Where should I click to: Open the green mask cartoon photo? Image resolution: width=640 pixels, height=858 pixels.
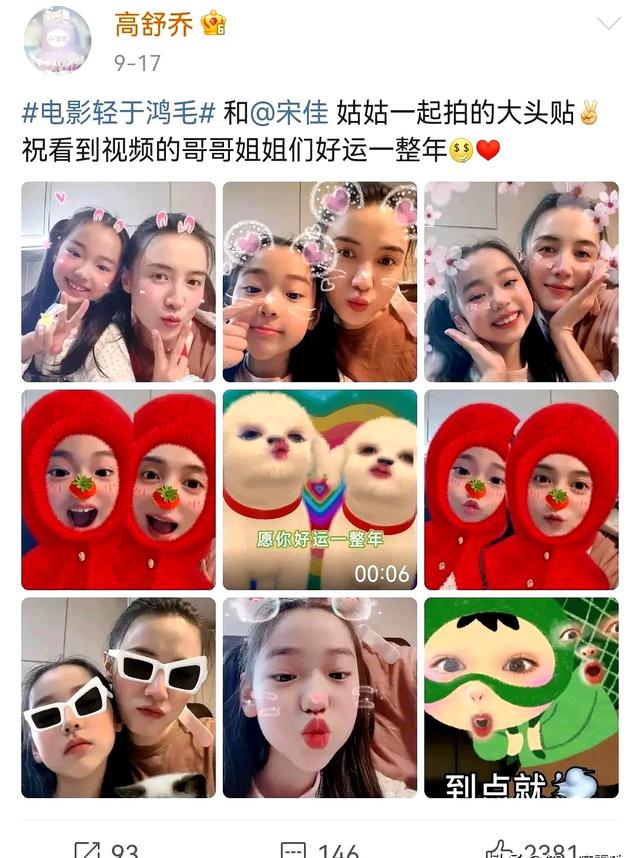tap(521, 697)
